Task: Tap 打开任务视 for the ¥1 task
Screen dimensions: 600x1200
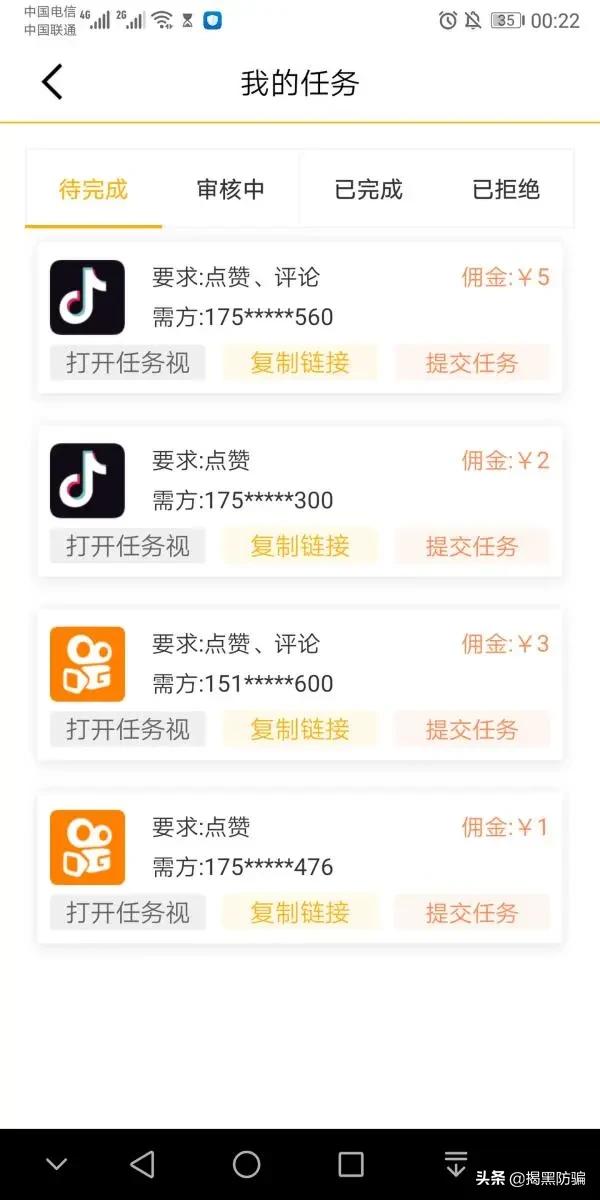Action: [x=128, y=912]
